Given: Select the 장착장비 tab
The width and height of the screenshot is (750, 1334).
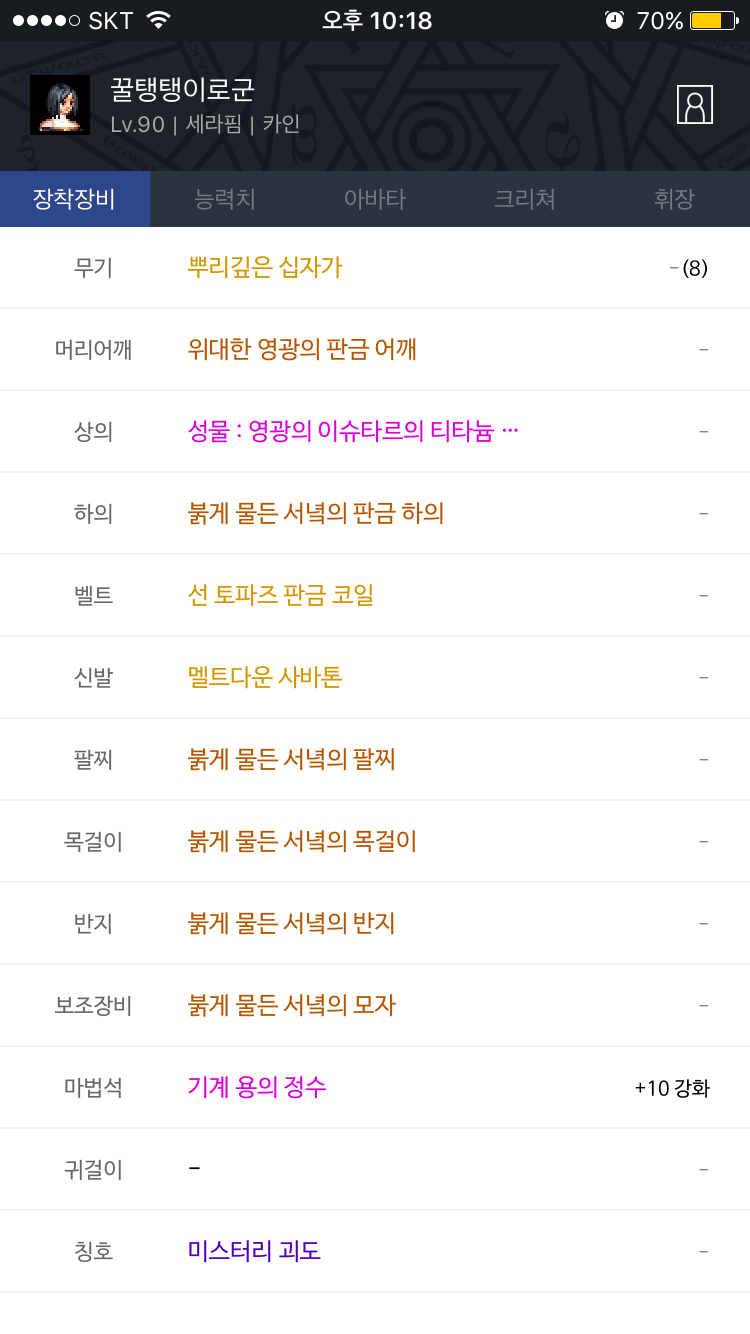Looking at the screenshot, I should 75,199.
